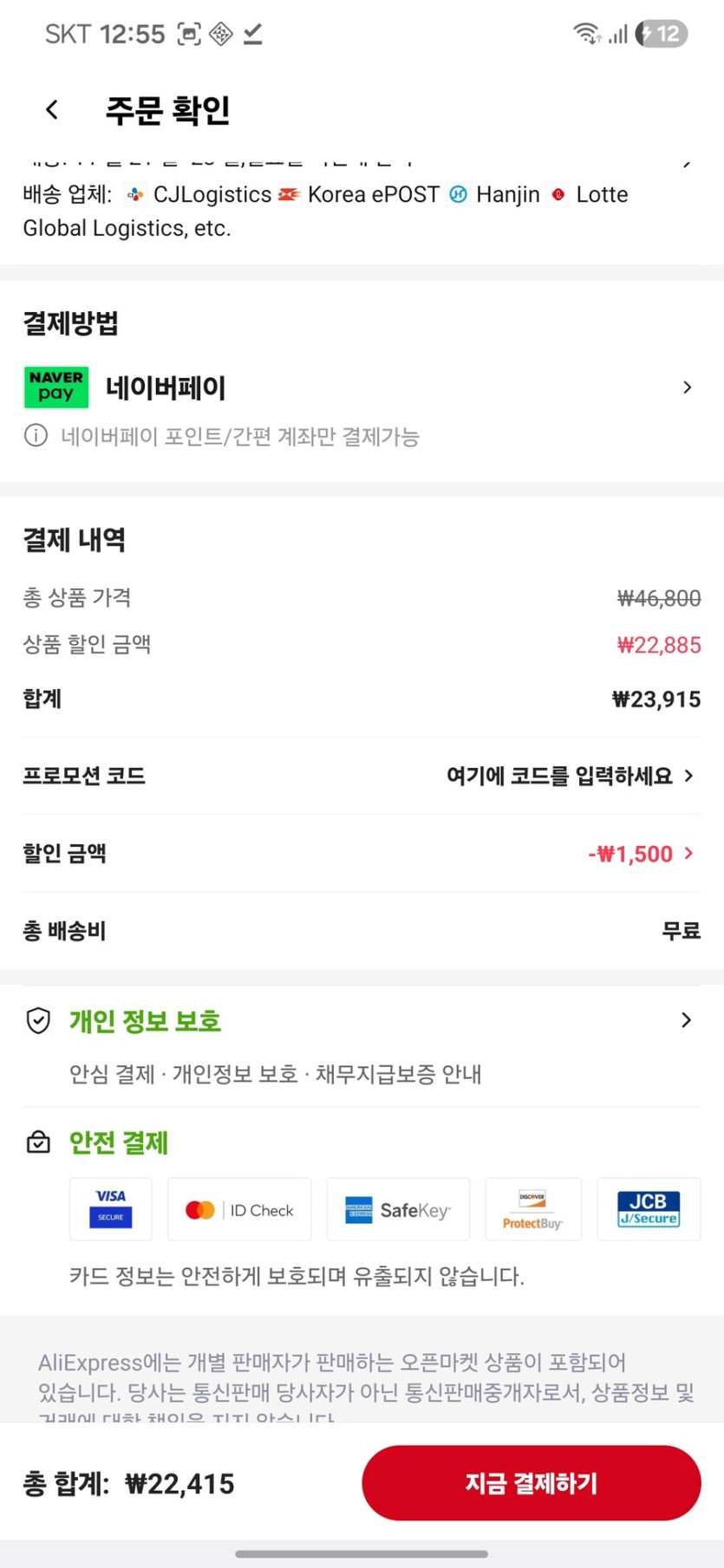Click the 개인 정보 보호 shield icon
The width and height of the screenshot is (724, 1568).
[x=38, y=1021]
